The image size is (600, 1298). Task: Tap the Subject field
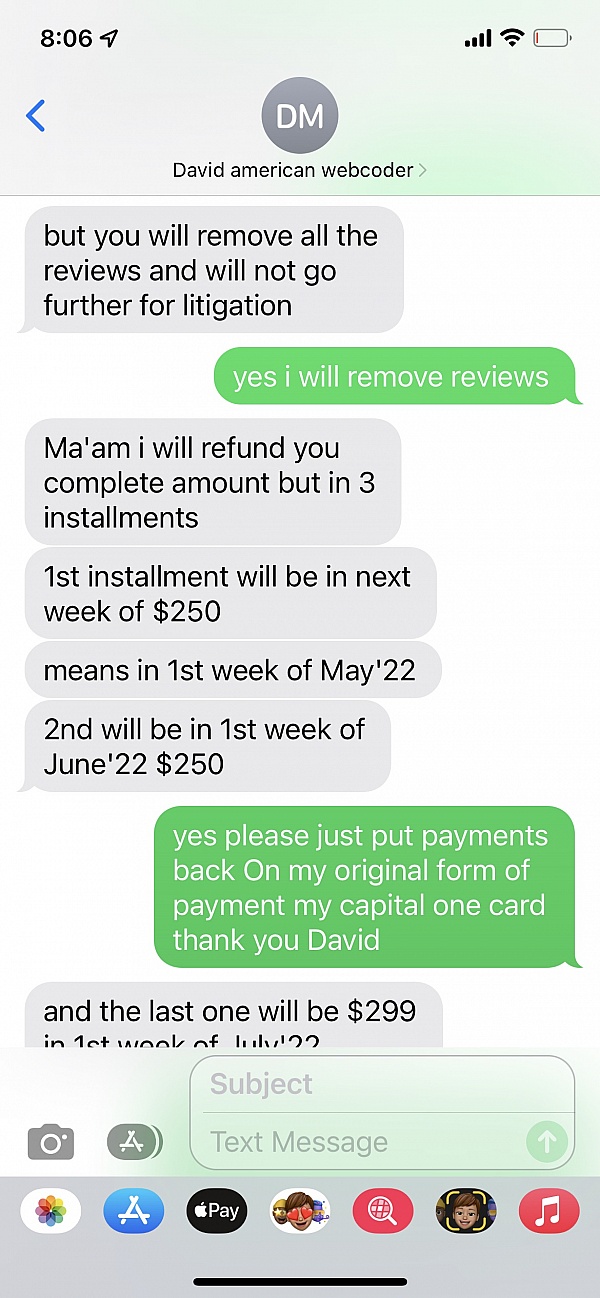tap(380, 1084)
